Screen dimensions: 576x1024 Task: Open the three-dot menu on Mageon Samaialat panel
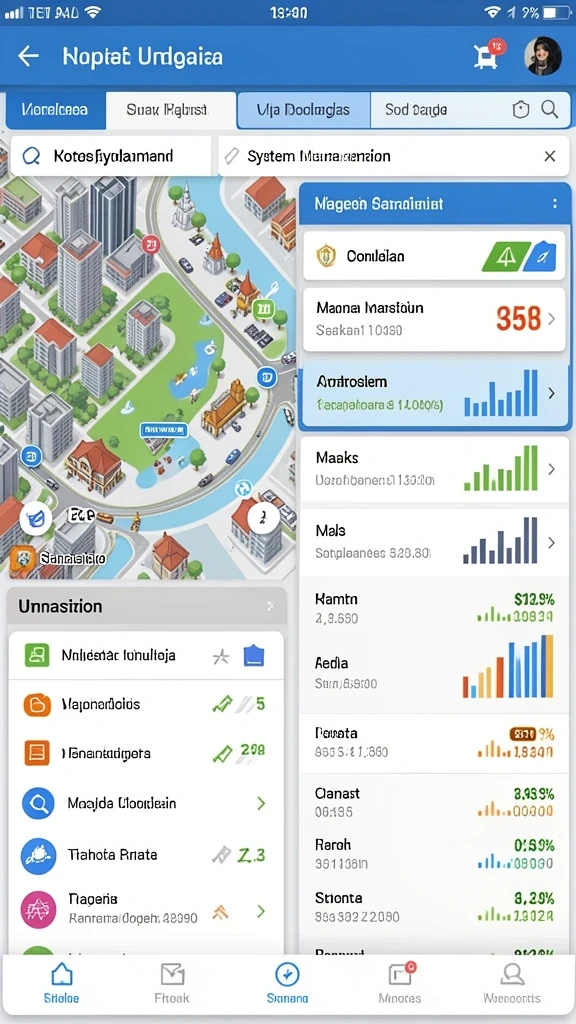(555, 204)
